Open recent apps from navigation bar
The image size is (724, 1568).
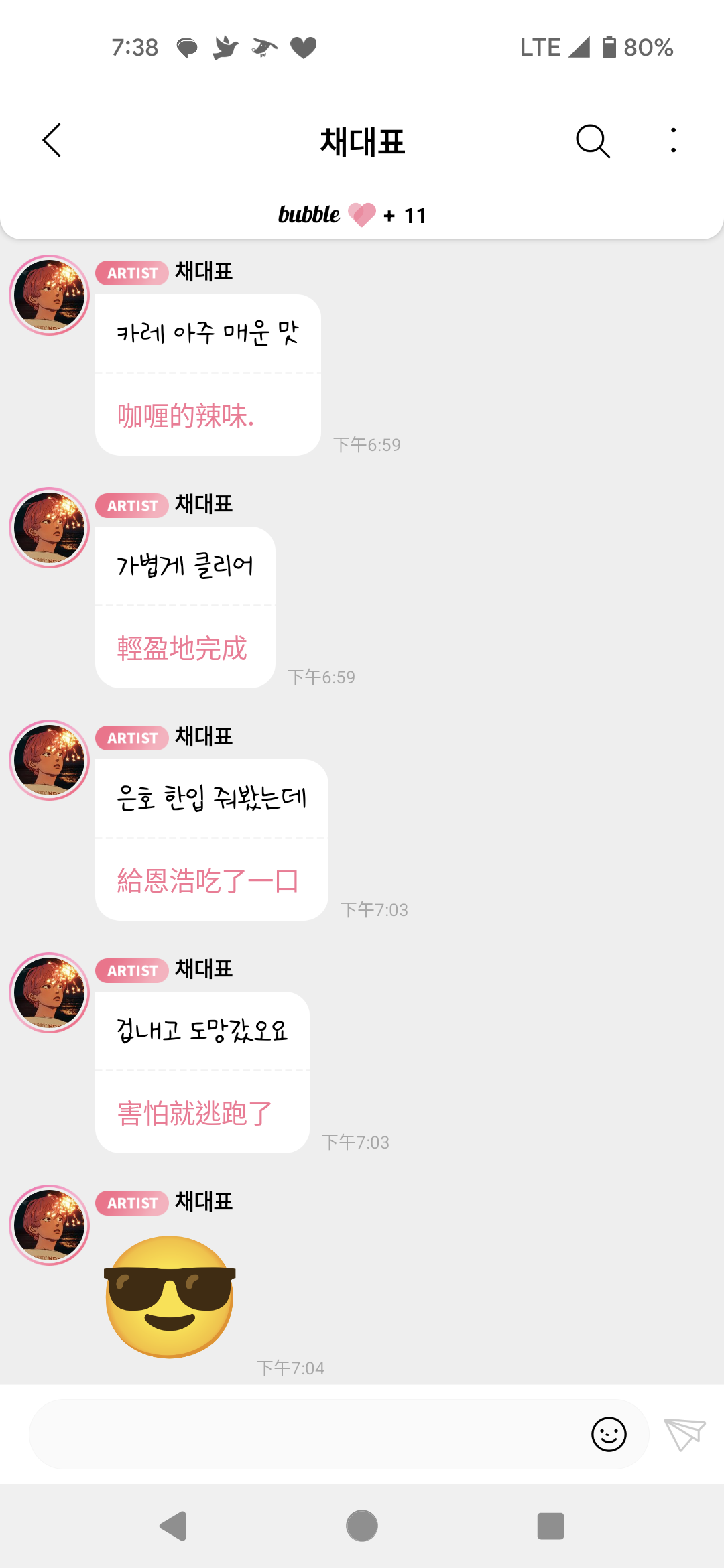550,1526
